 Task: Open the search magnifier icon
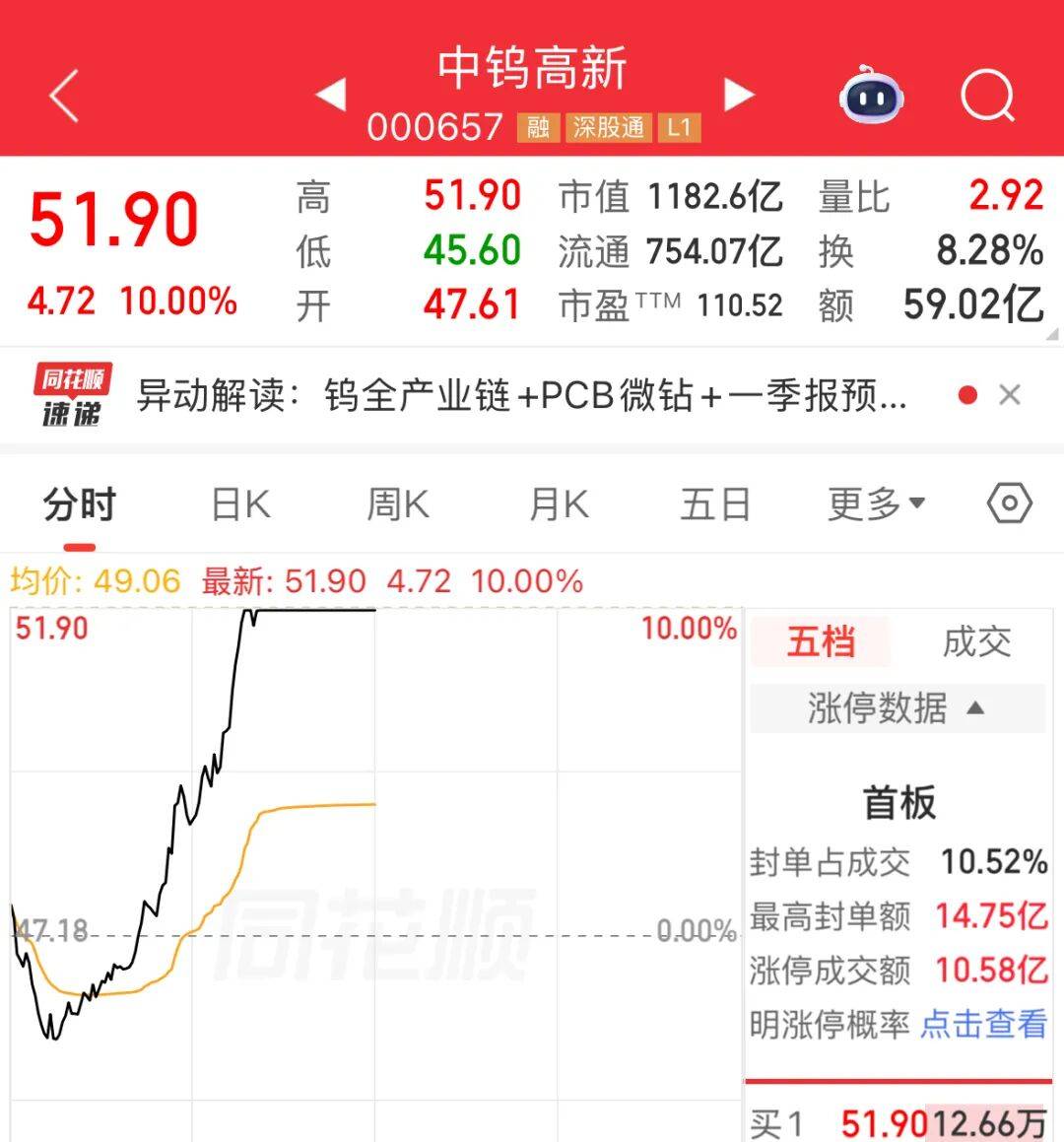pyautogui.click(x=988, y=96)
